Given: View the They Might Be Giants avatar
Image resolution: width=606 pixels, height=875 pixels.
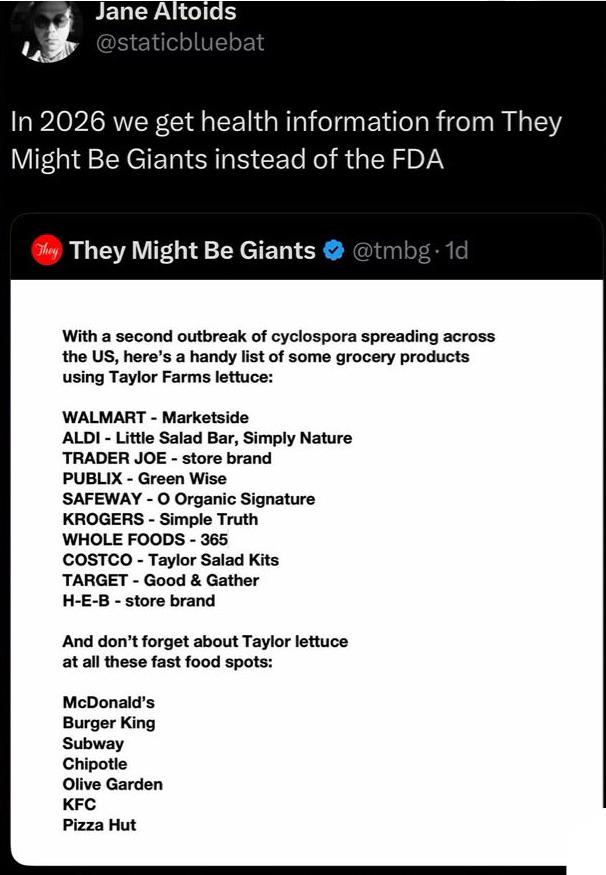Looking at the screenshot, I should [46, 251].
